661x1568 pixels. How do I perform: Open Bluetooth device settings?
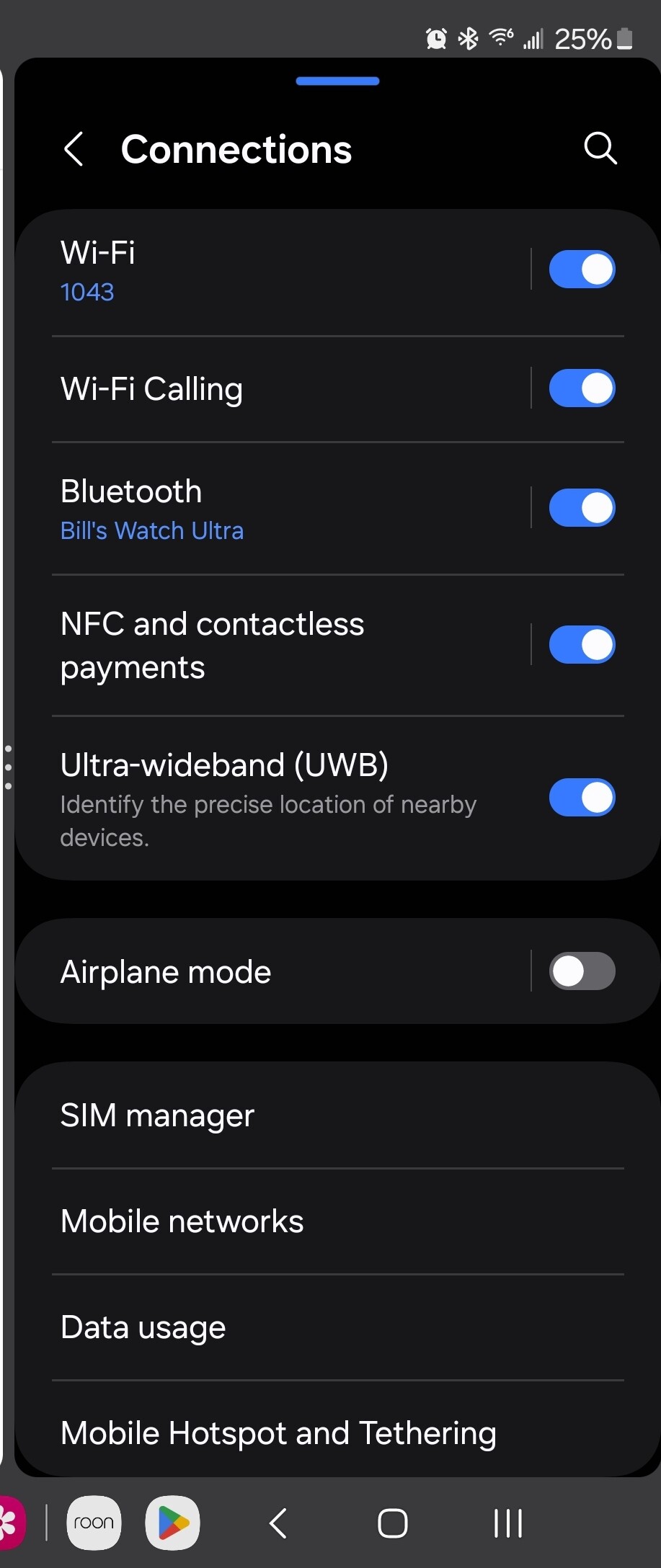(274, 509)
